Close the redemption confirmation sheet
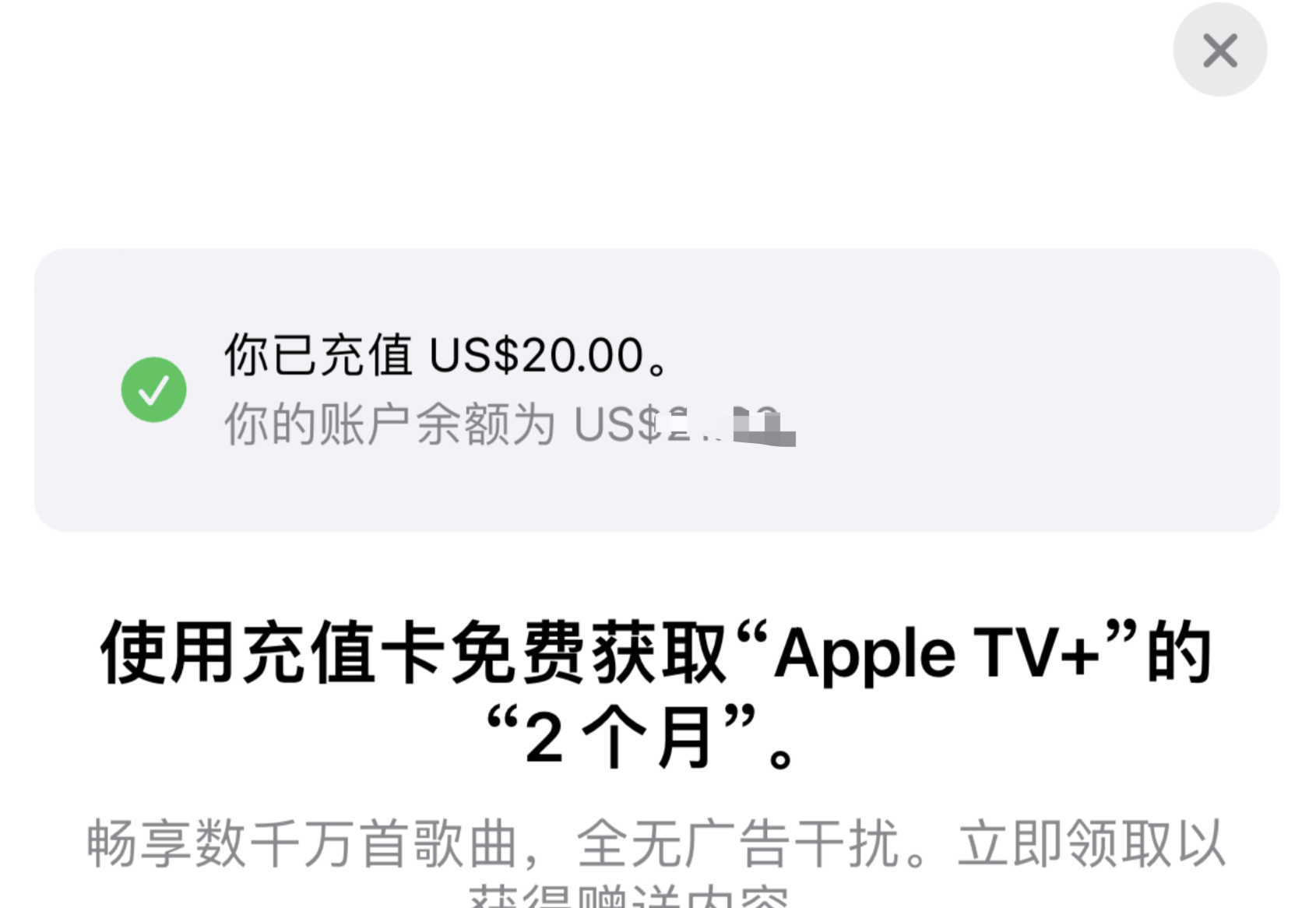This screenshot has height=908, width=1316. click(x=1219, y=51)
